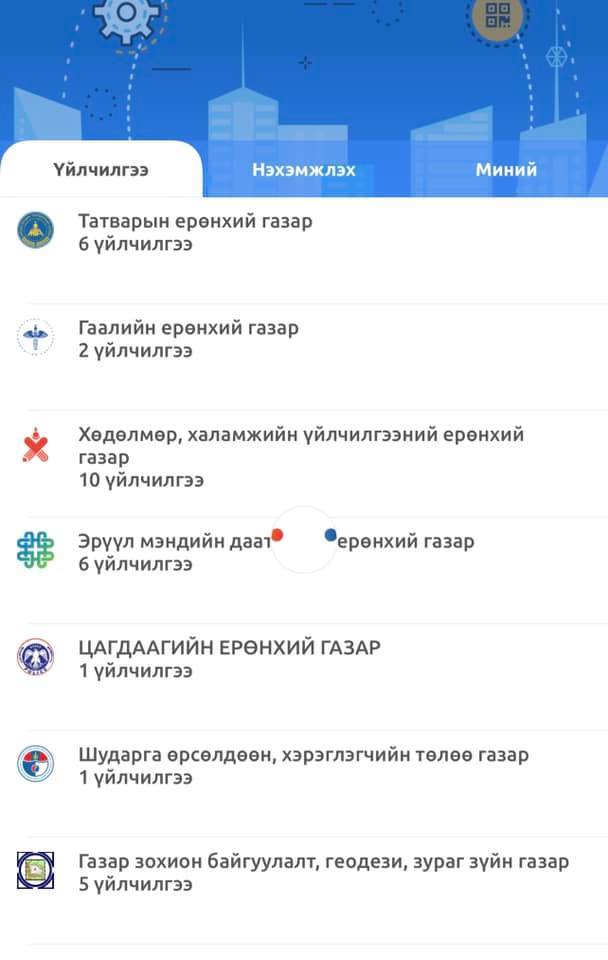
Task: Select Гаалийн ерөнхий газар row
Action: click(188, 339)
